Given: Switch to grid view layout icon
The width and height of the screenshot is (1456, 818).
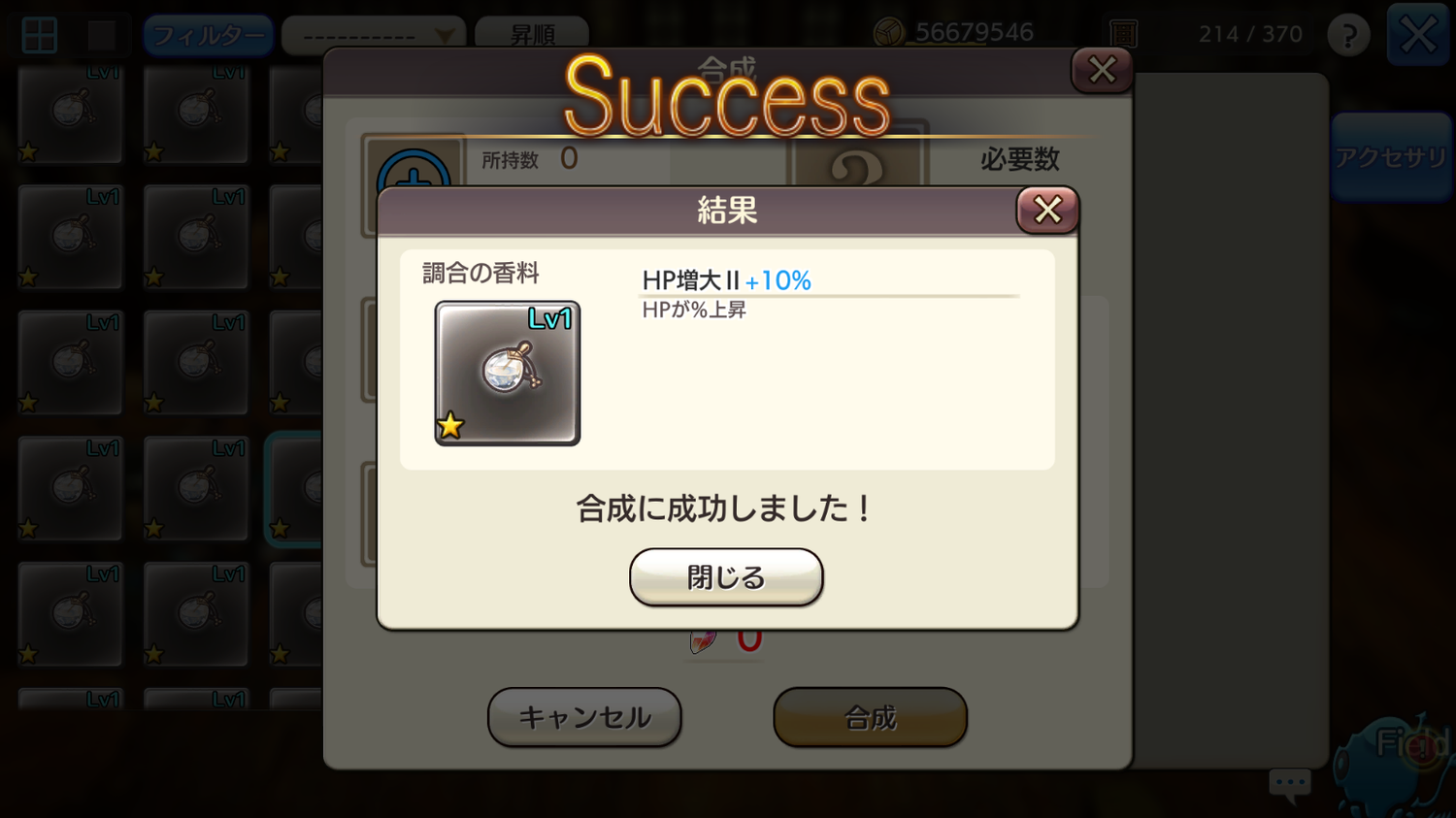Looking at the screenshot, I should point(40,36).
